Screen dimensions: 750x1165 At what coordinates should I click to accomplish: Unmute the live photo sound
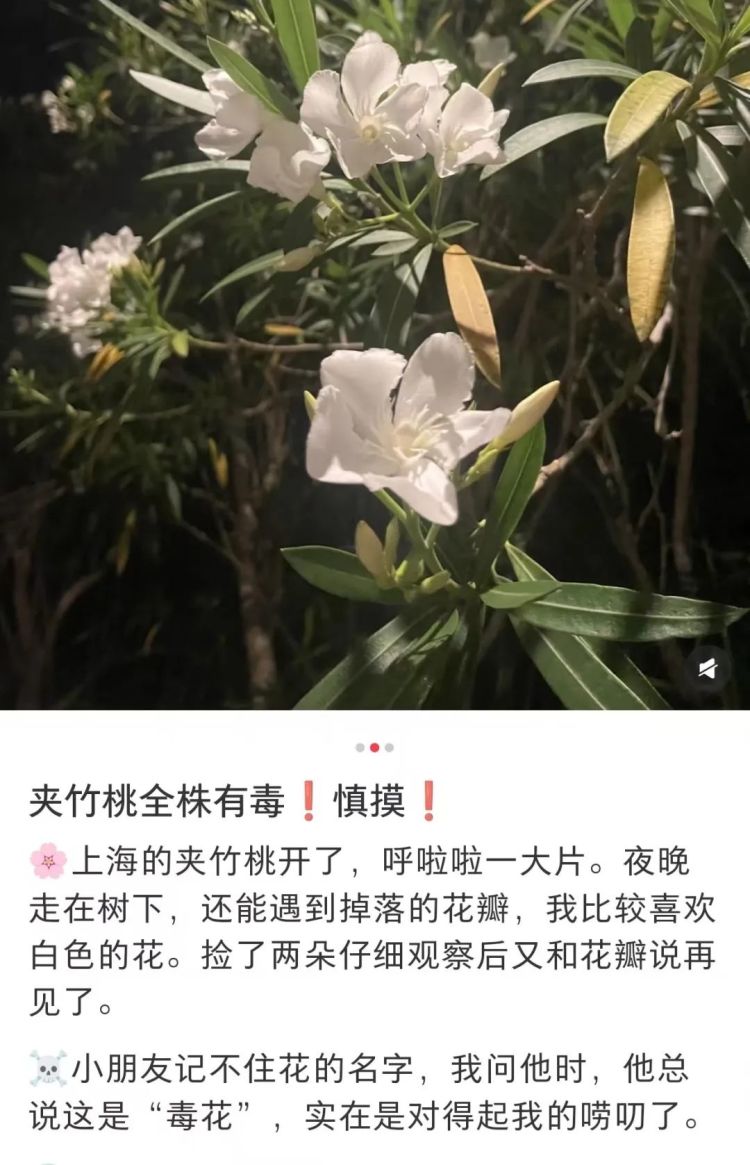click(x=708, y=669)
